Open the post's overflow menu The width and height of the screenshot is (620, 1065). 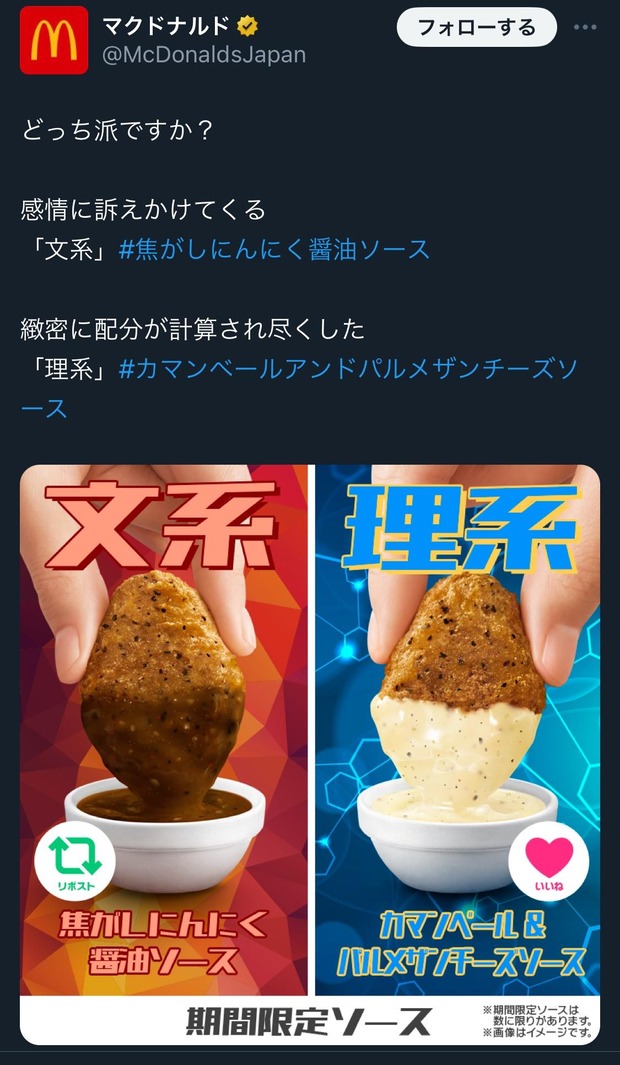pyautogui.click(x=585, y=28)
